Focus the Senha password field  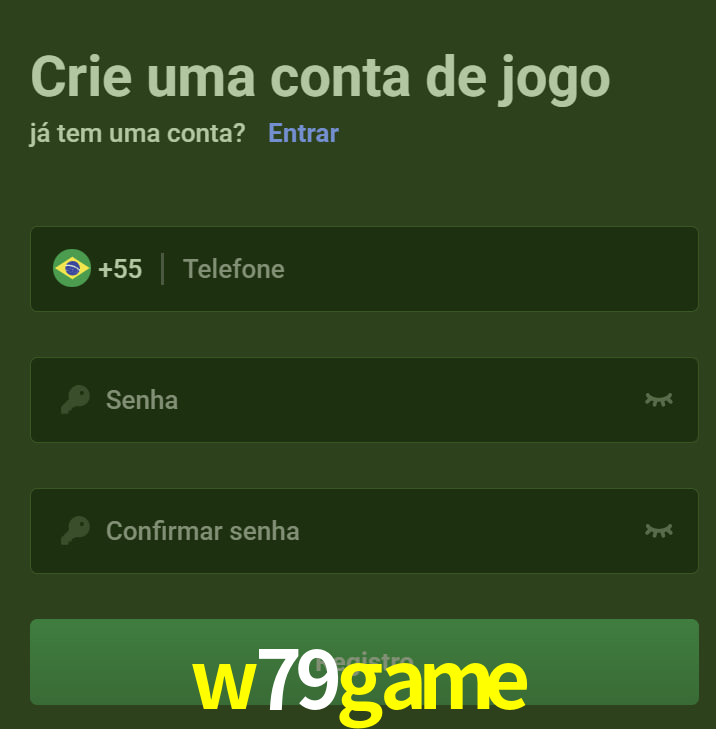point(360,400)
